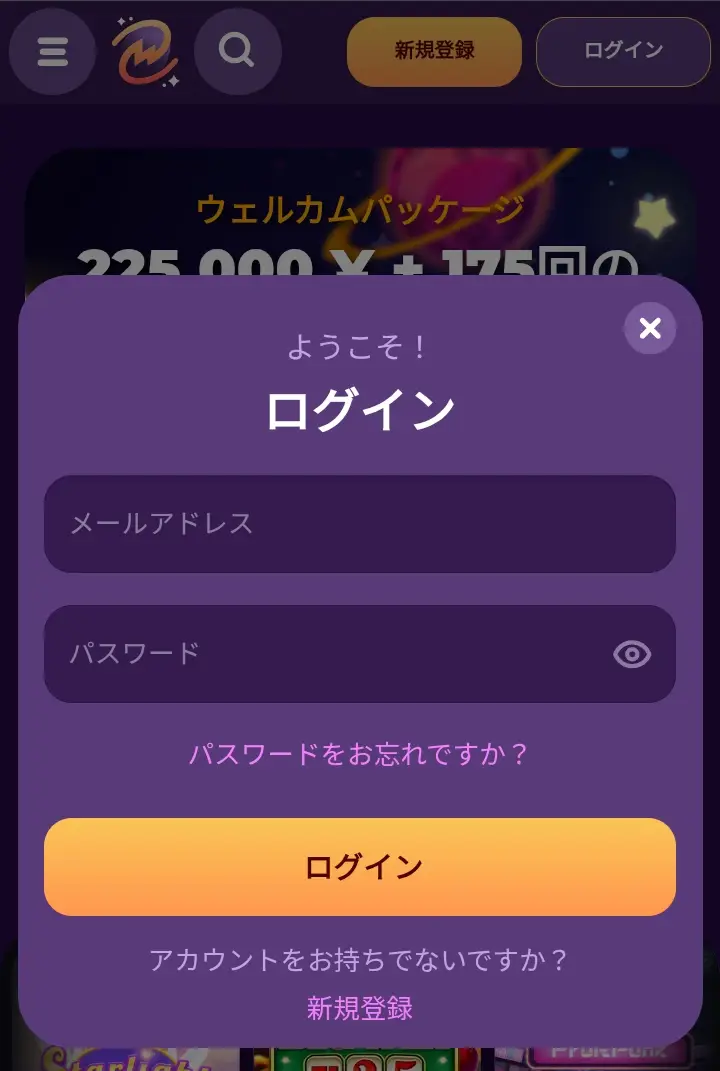The image size is (720, 1071).
Task: Dismiss the login dialog via the X icon
Action: (x=650, y=327)
